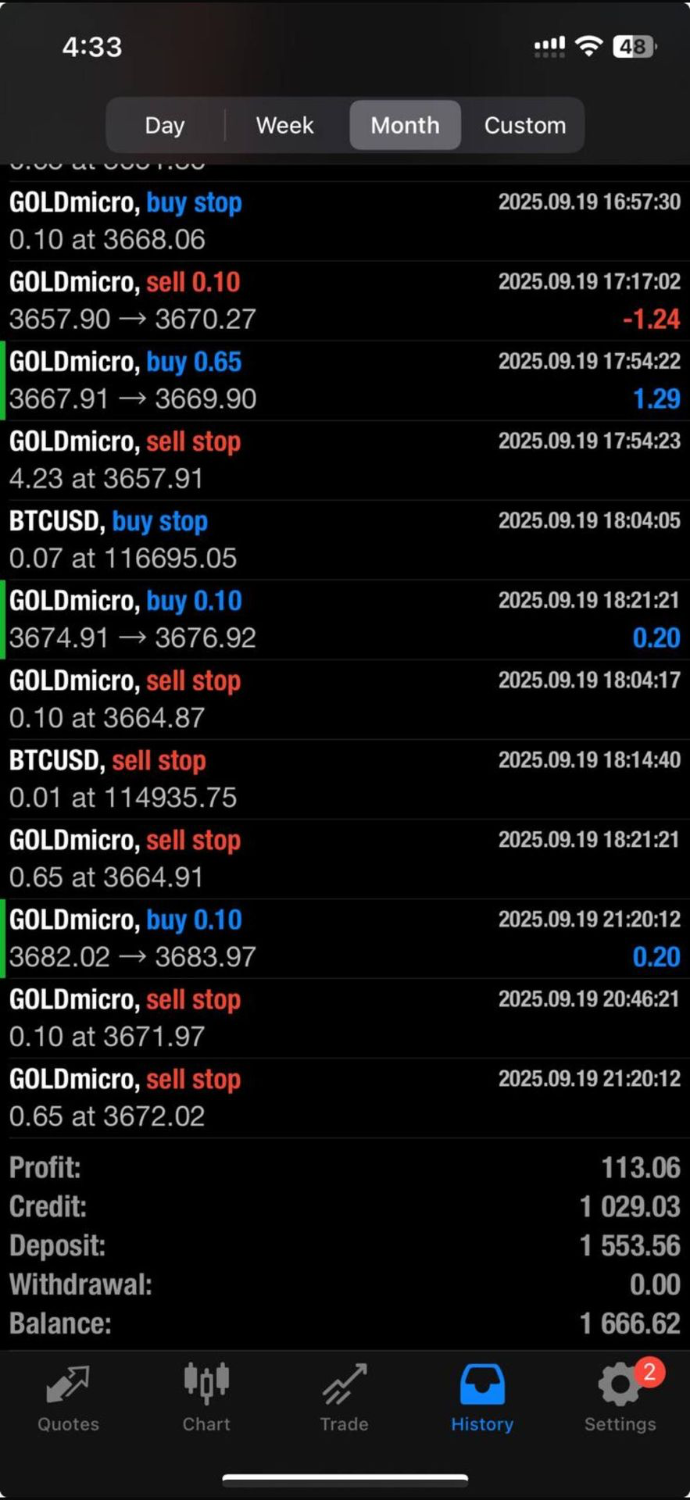View the BTCUSD buy stop order at 116695.05
This screenshot has height=1500, width=690.
(345, 540)
